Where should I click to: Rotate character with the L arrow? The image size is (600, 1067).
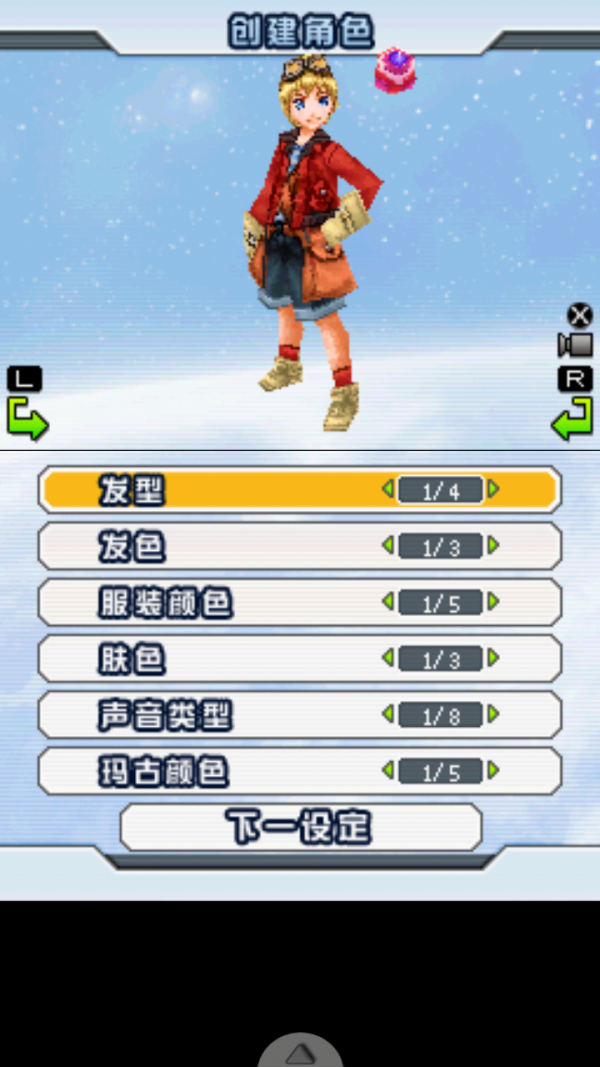[27, 417]
